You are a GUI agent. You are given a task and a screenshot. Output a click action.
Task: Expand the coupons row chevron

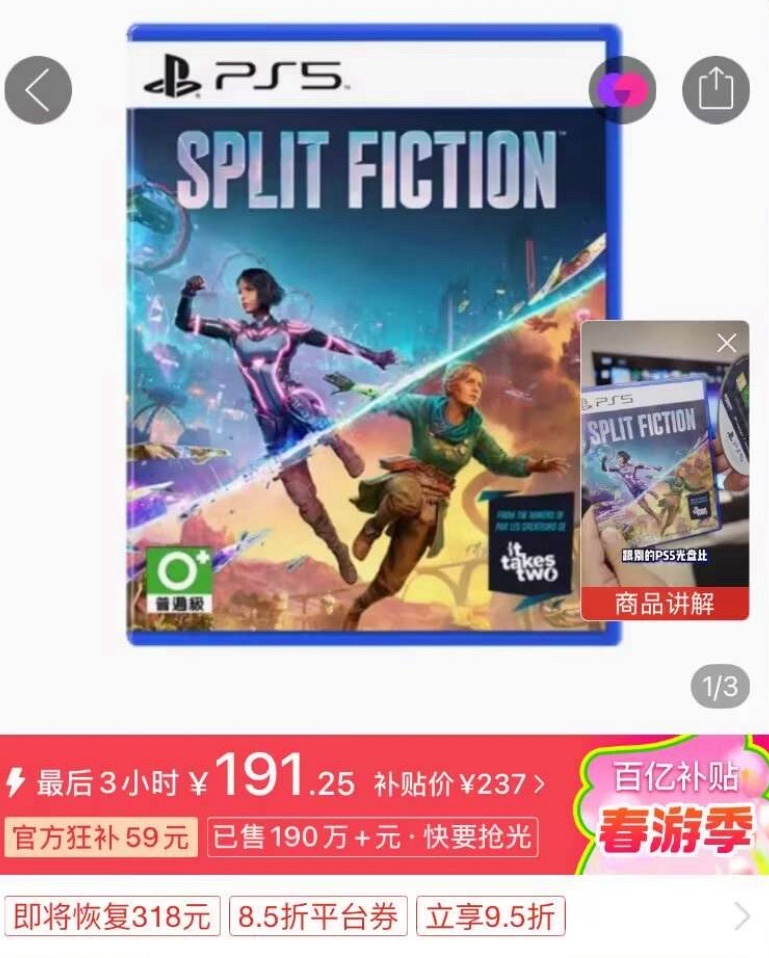pyautogui.click(x=741, y=916)
